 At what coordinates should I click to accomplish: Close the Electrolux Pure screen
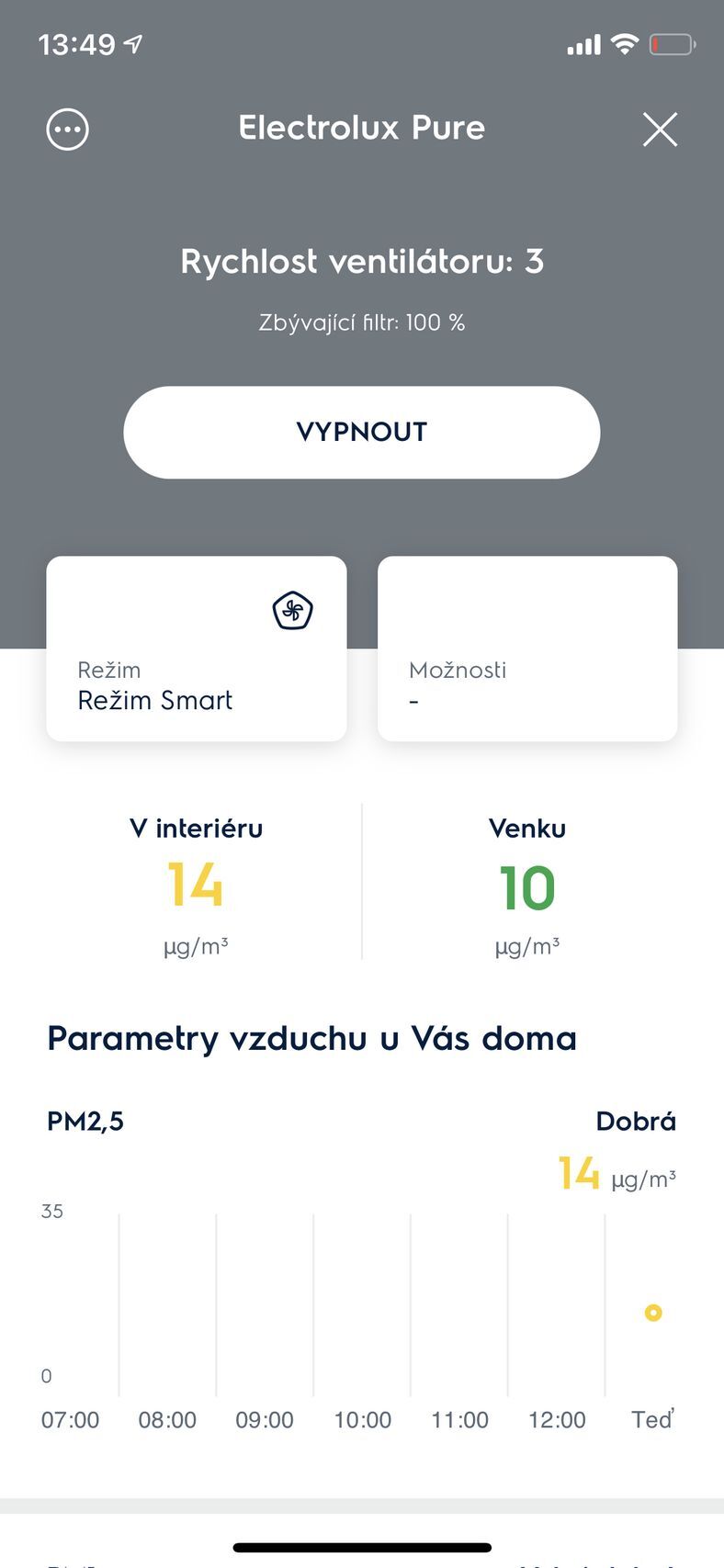[660, 130]
